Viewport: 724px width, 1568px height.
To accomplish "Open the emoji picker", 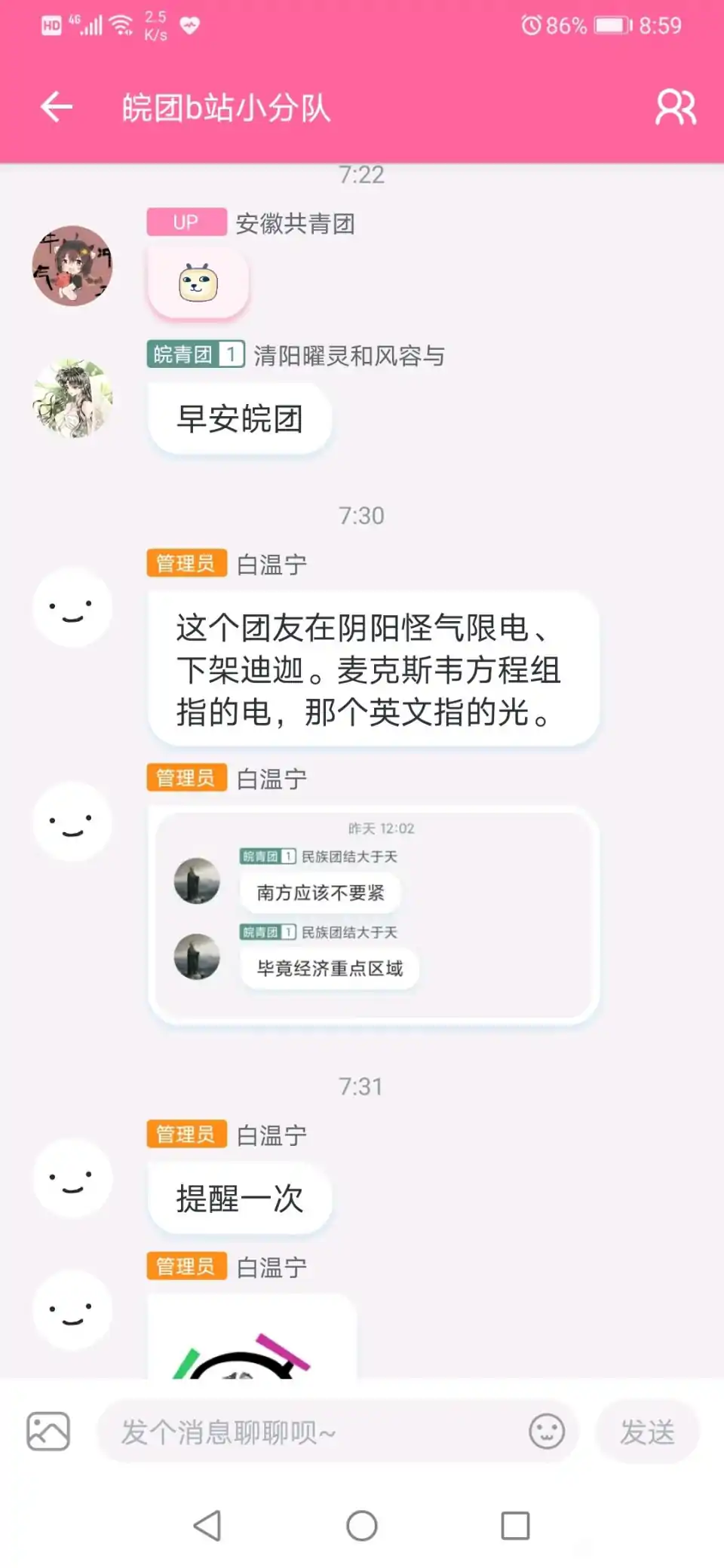I will 547,1431.
